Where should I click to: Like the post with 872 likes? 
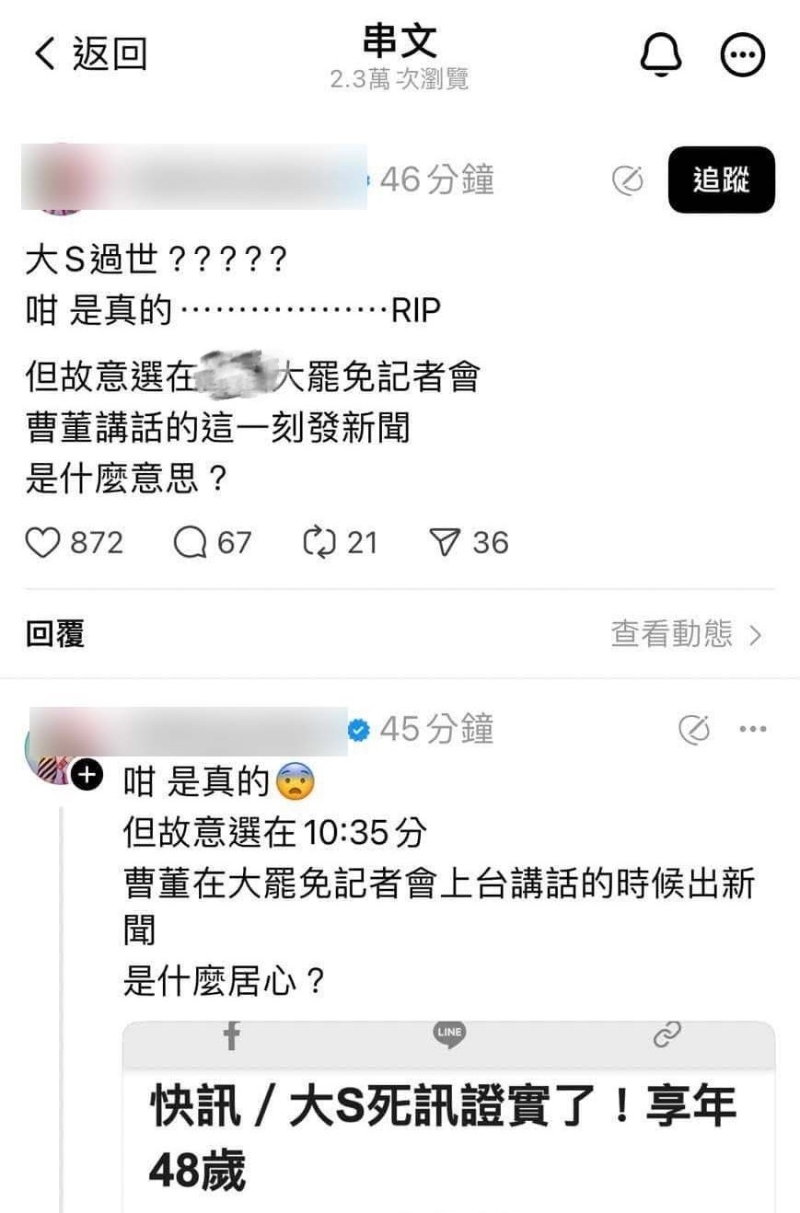coord(44,542)
